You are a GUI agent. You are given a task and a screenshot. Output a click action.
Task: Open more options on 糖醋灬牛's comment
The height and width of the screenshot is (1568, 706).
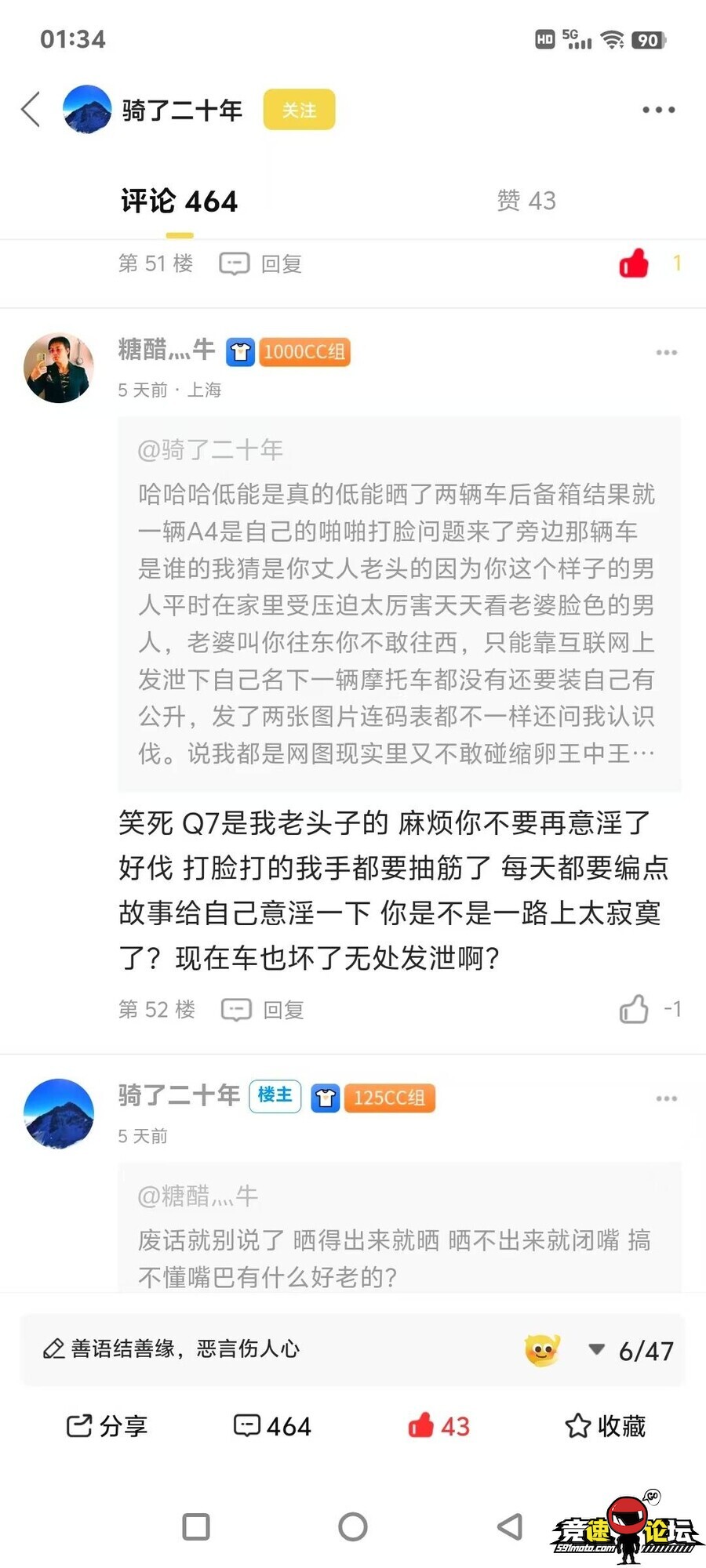click(666, 353)
